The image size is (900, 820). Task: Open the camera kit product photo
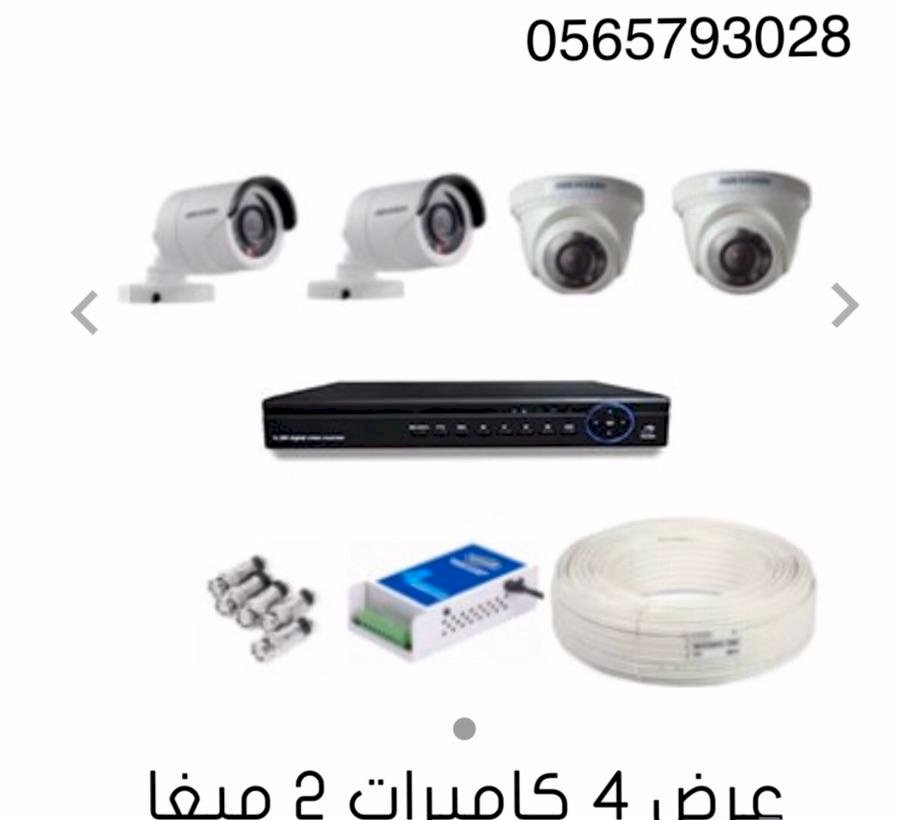pos(465,420)
